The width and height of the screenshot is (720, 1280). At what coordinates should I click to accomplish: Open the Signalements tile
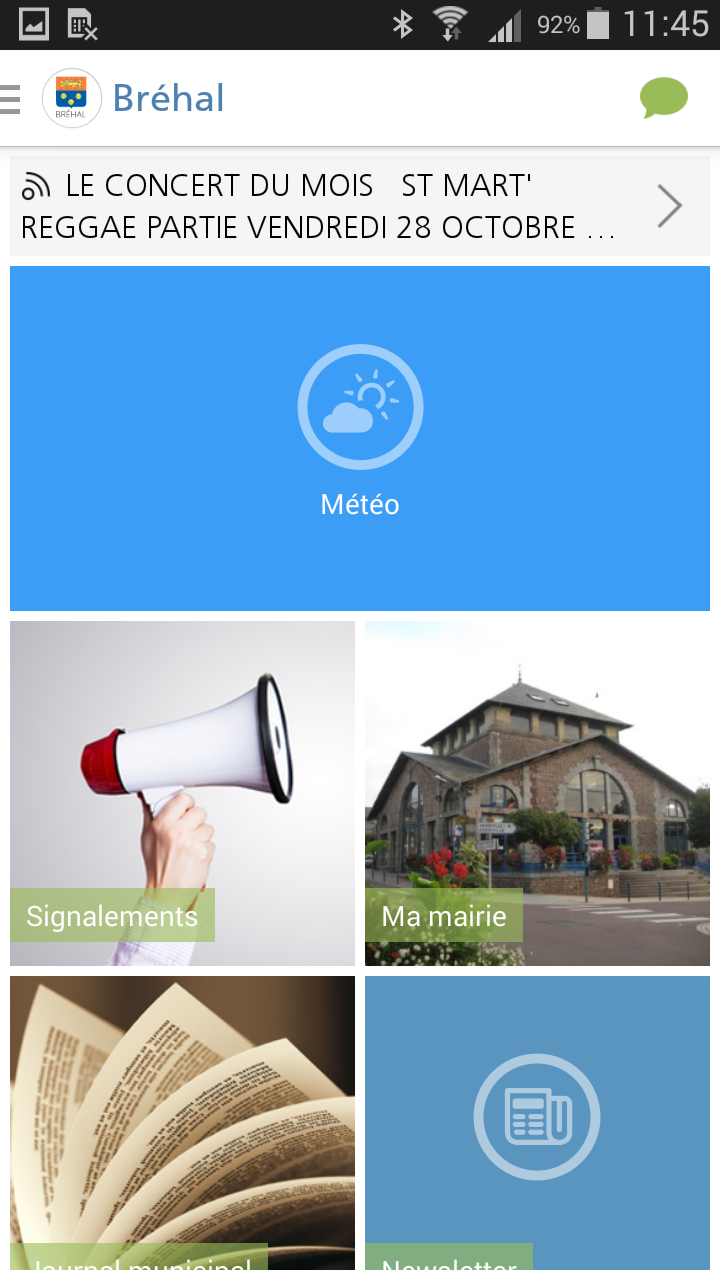[x=182, y=793]
